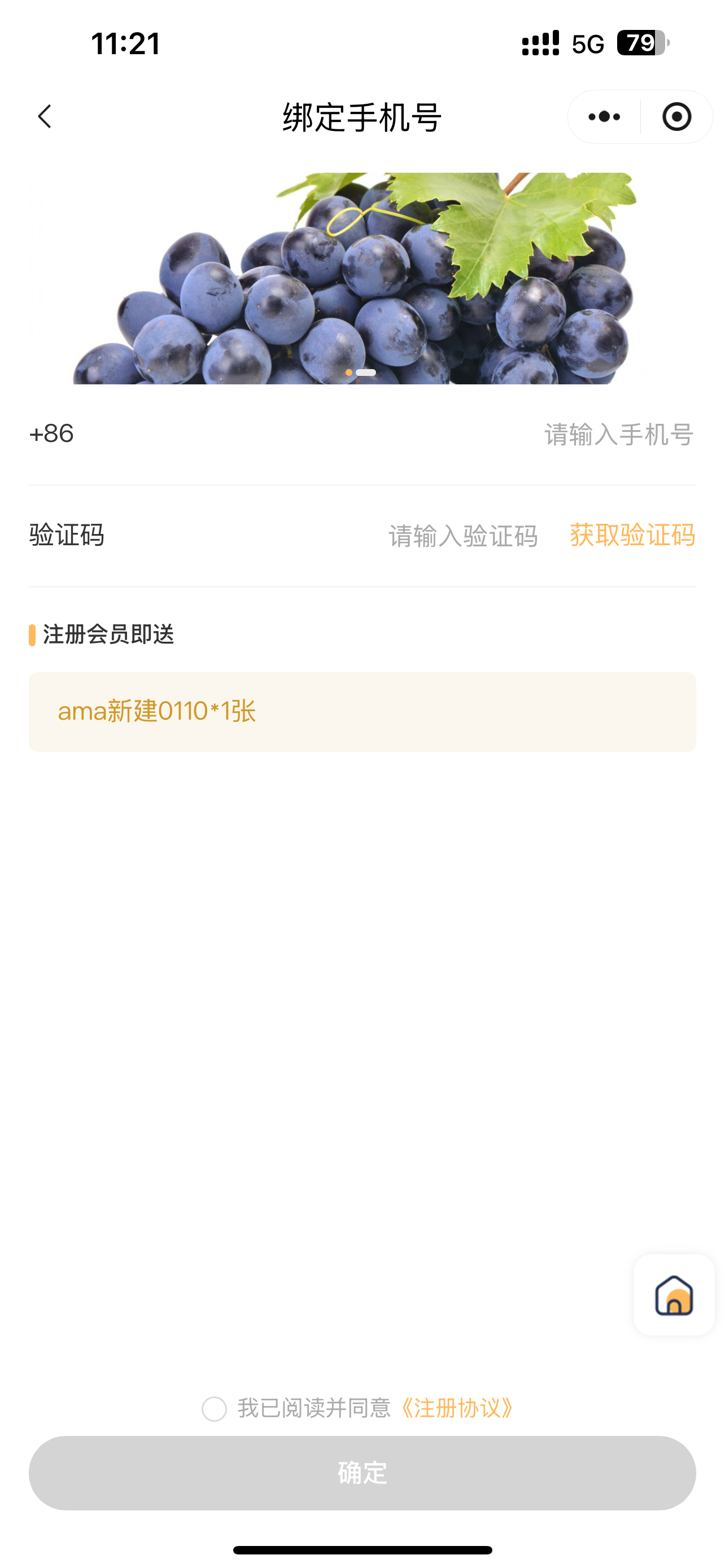Open the ama新建0110 coupon gift card
The width and height of the screenshot is (725, 1568).
pyautogui.click(x=362, y=712)
